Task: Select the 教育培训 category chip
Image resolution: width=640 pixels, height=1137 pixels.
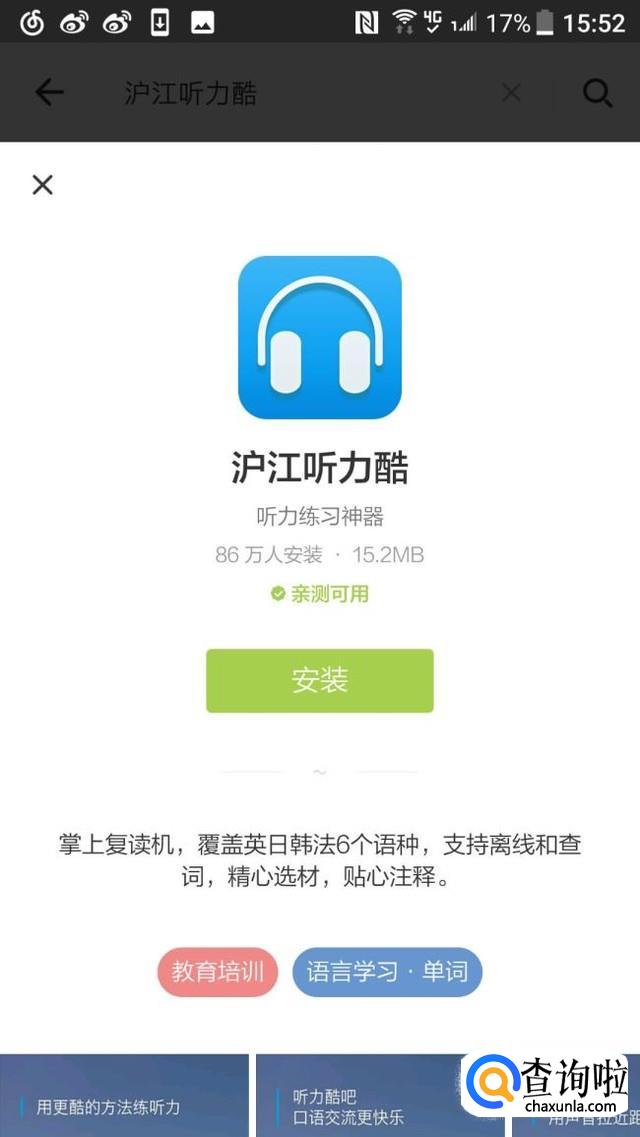Action: tap(217, 971)
